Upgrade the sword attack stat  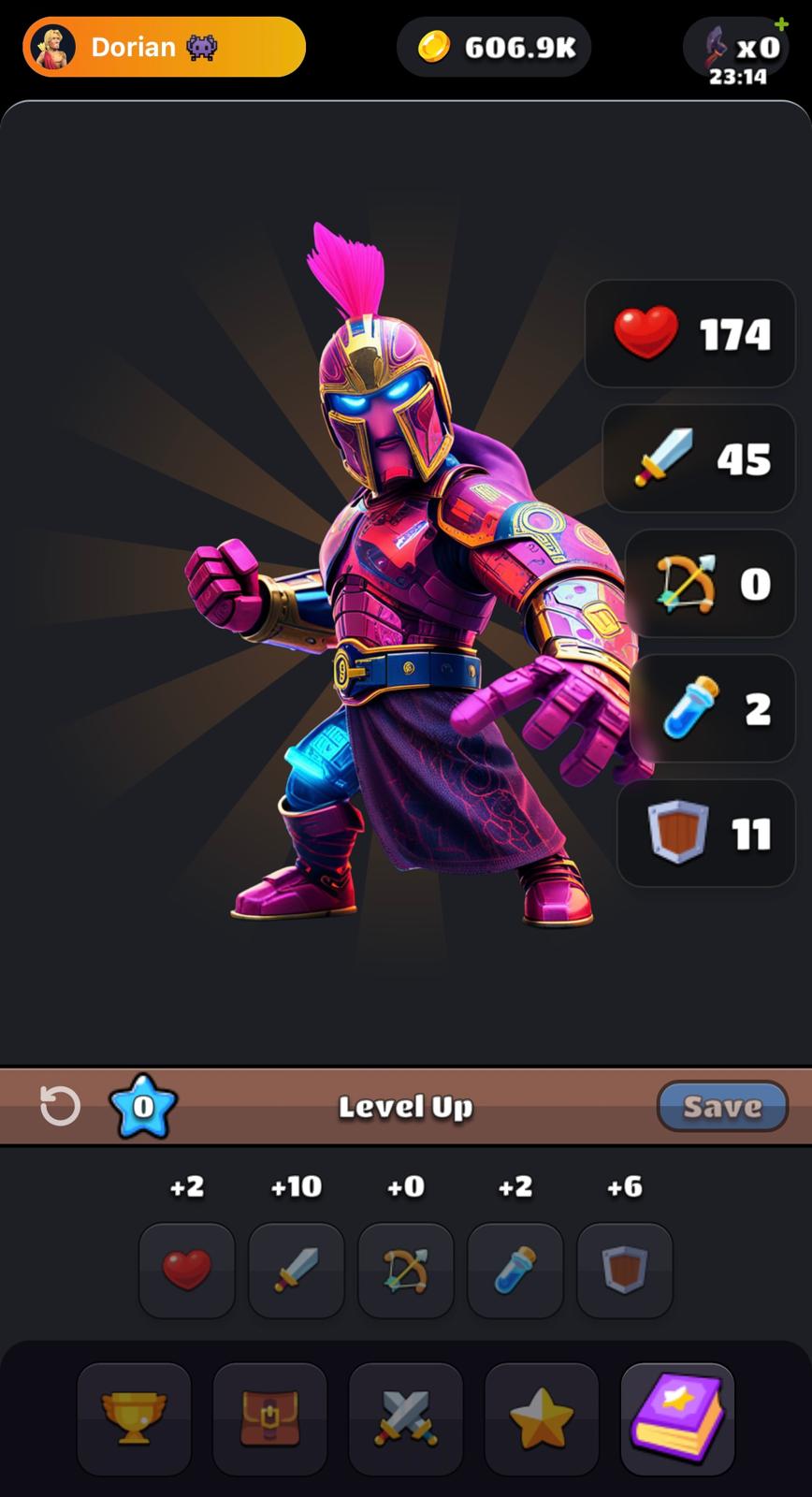(297, 1270)
